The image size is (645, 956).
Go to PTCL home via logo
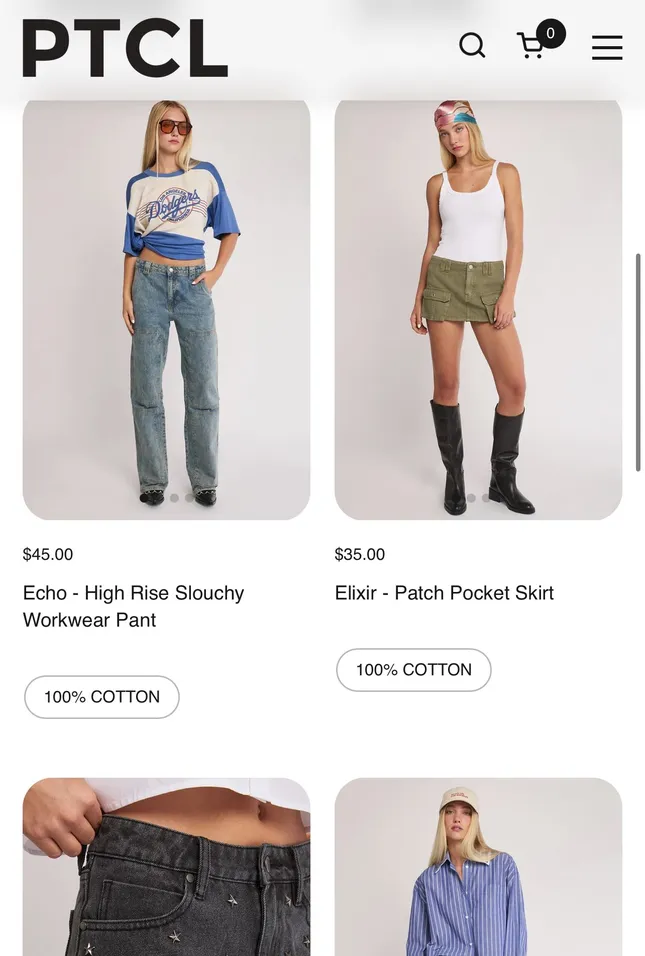125,48
